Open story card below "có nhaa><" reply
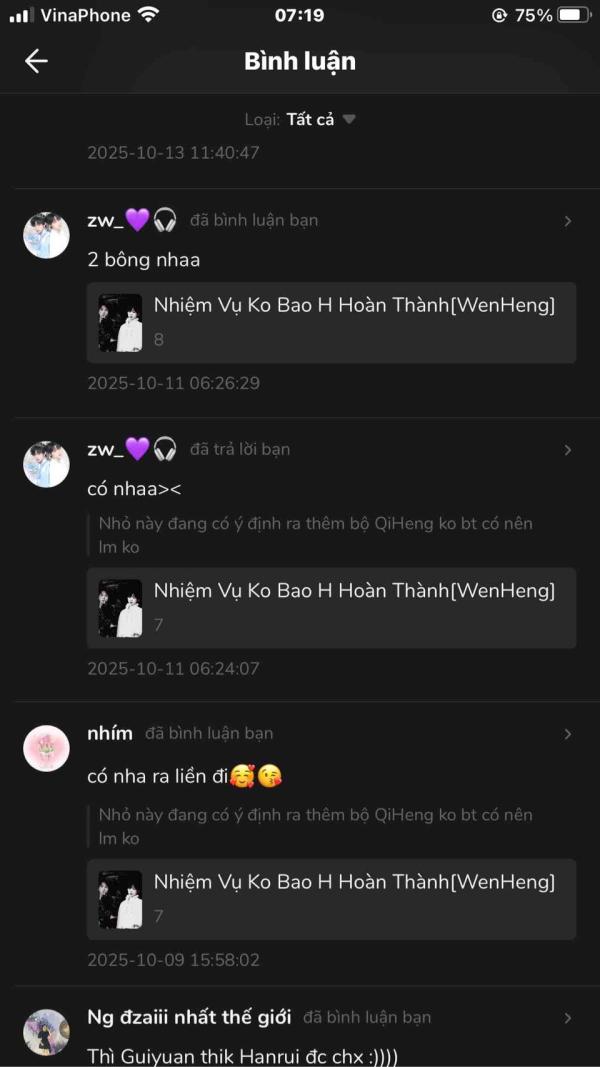The height and width of the screenshot is (1067, 600). coord(331,608)
